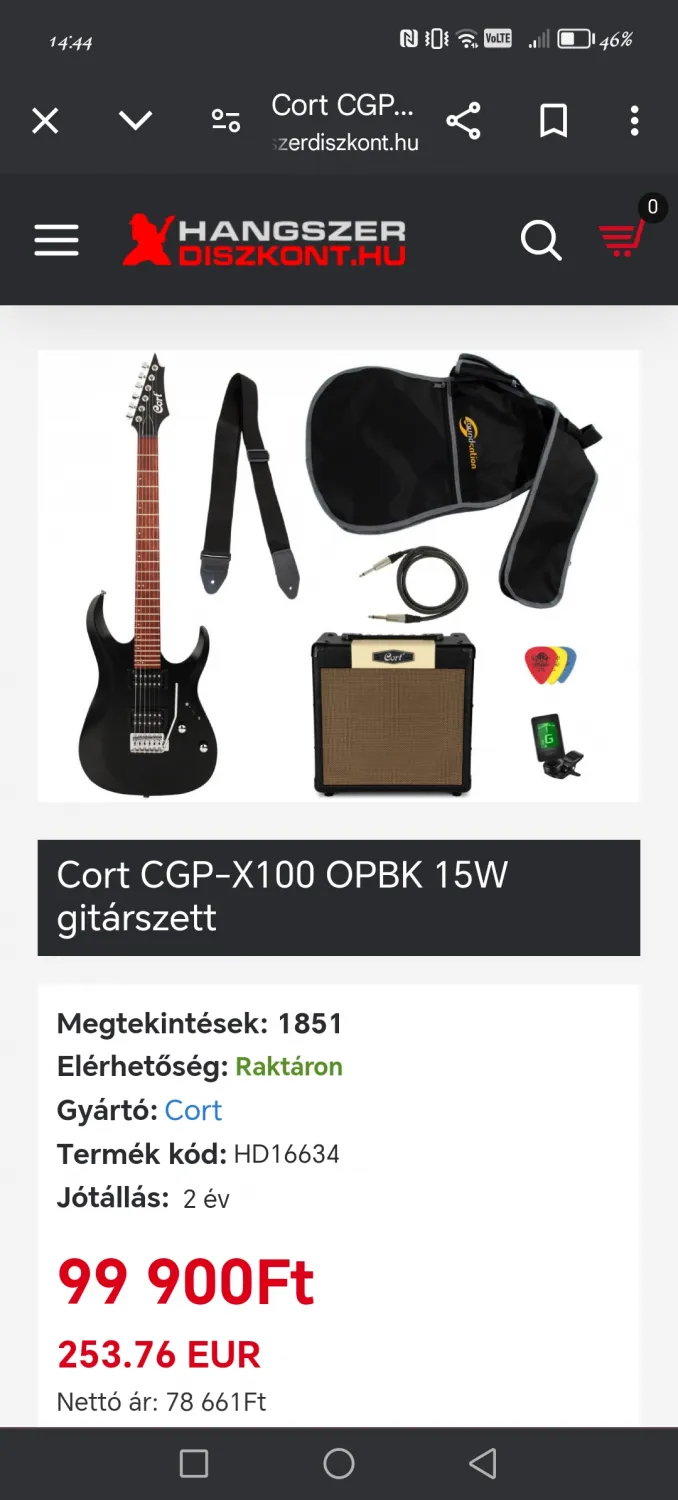Viewport: 678px width, 1500px height.
Task: Open the site search
Action: click(541, 240)
